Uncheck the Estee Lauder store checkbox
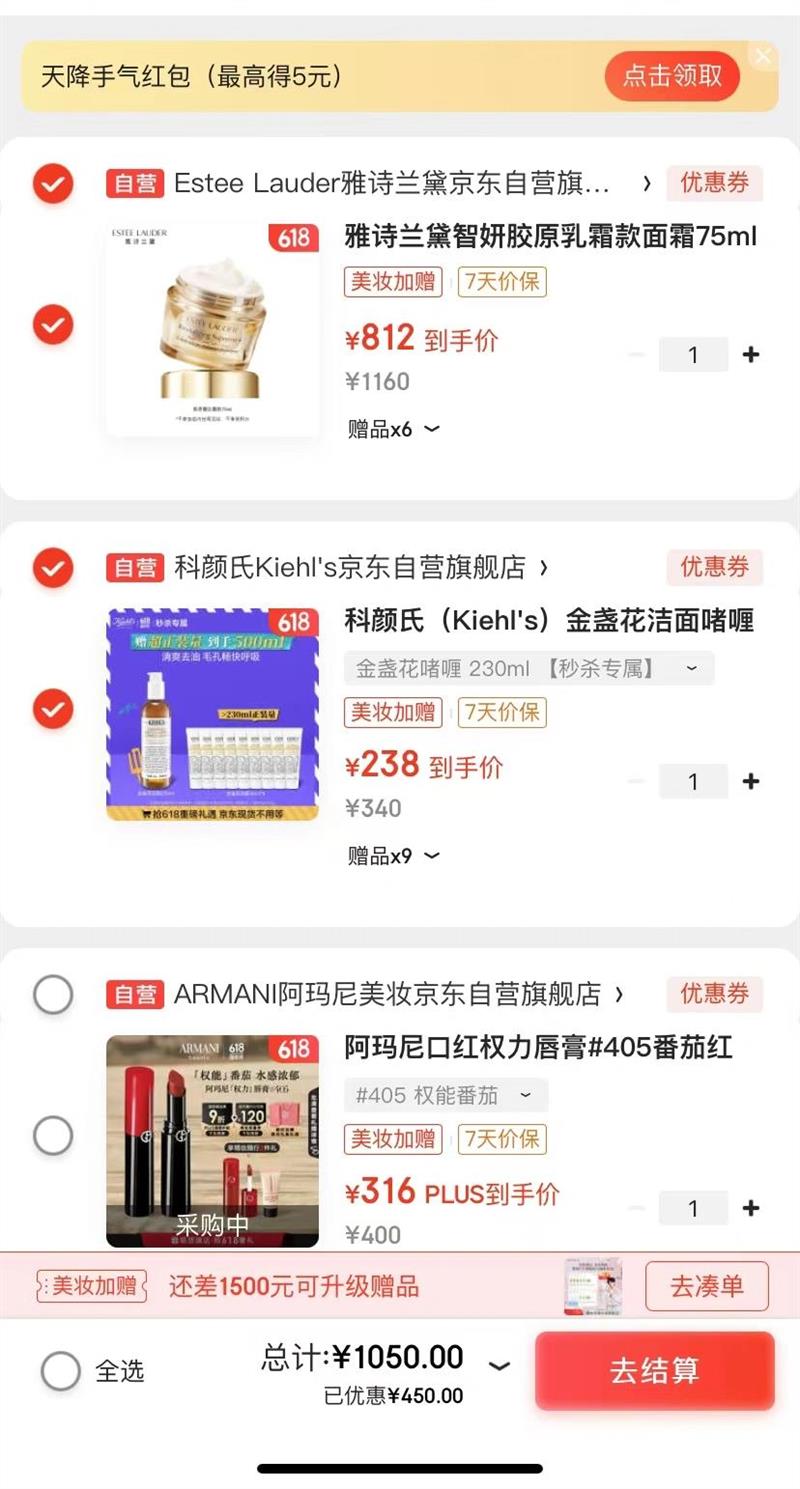Image resolution: width=800 pixels, height=1489 pixels. 53,183
